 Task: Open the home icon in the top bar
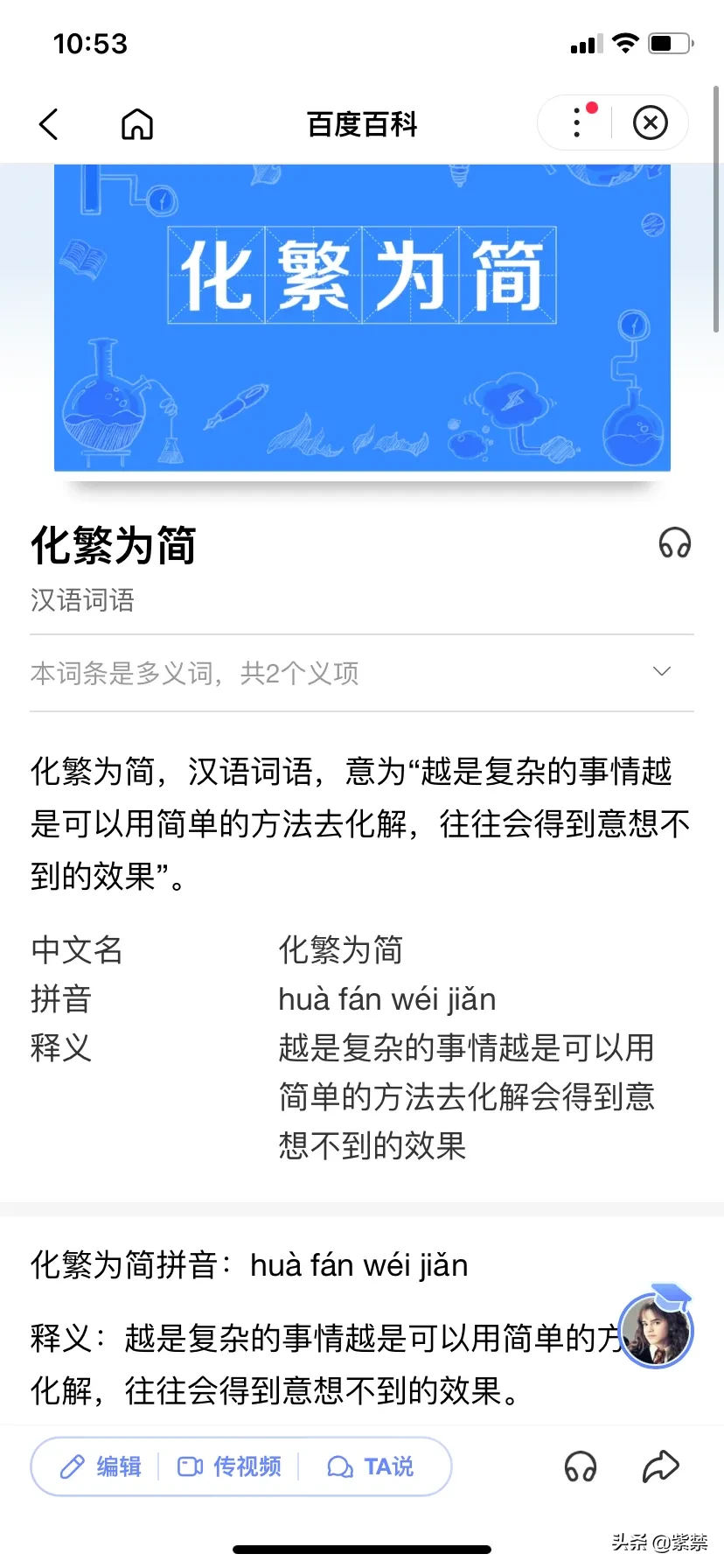pyautogui.click(x=137, y=124)
